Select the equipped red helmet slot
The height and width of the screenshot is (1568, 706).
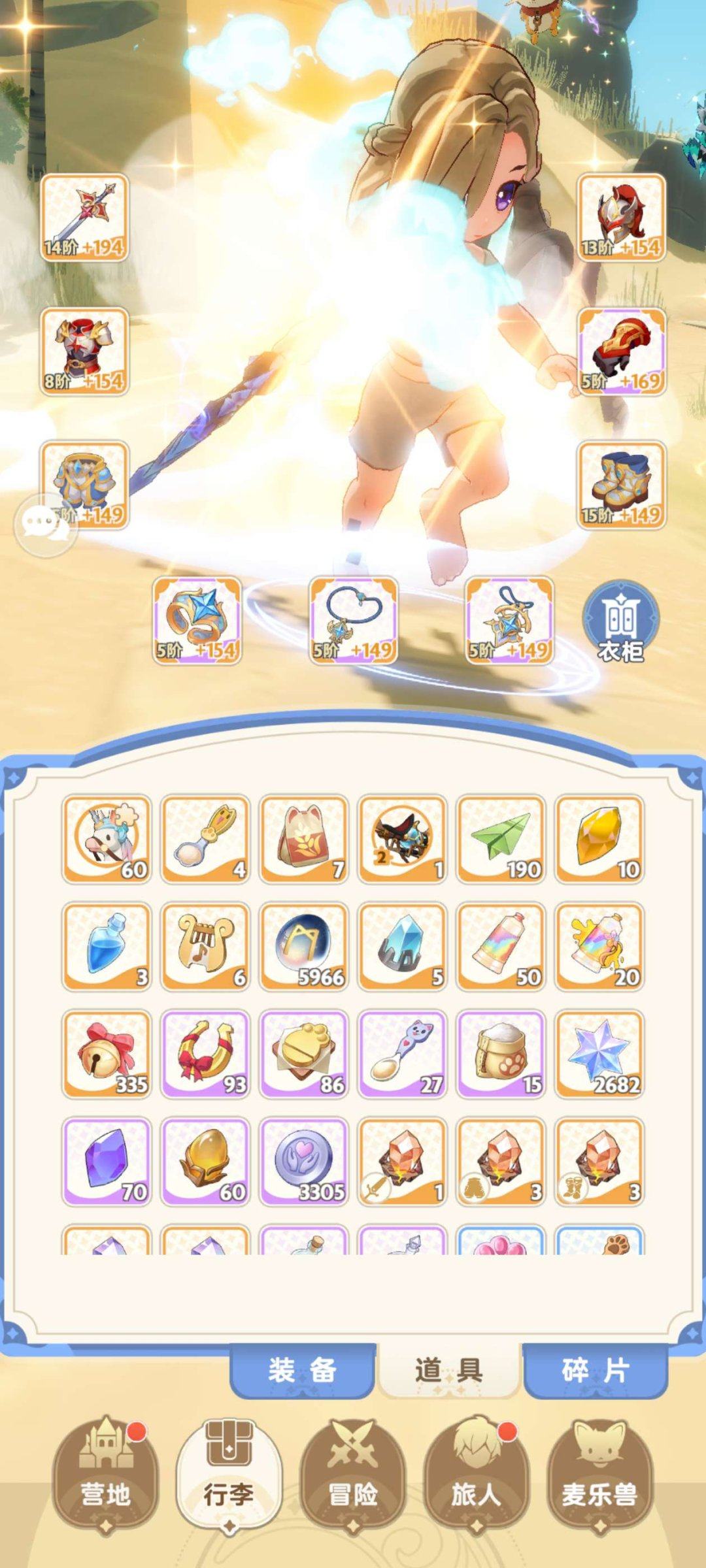(x=621, y=218)
